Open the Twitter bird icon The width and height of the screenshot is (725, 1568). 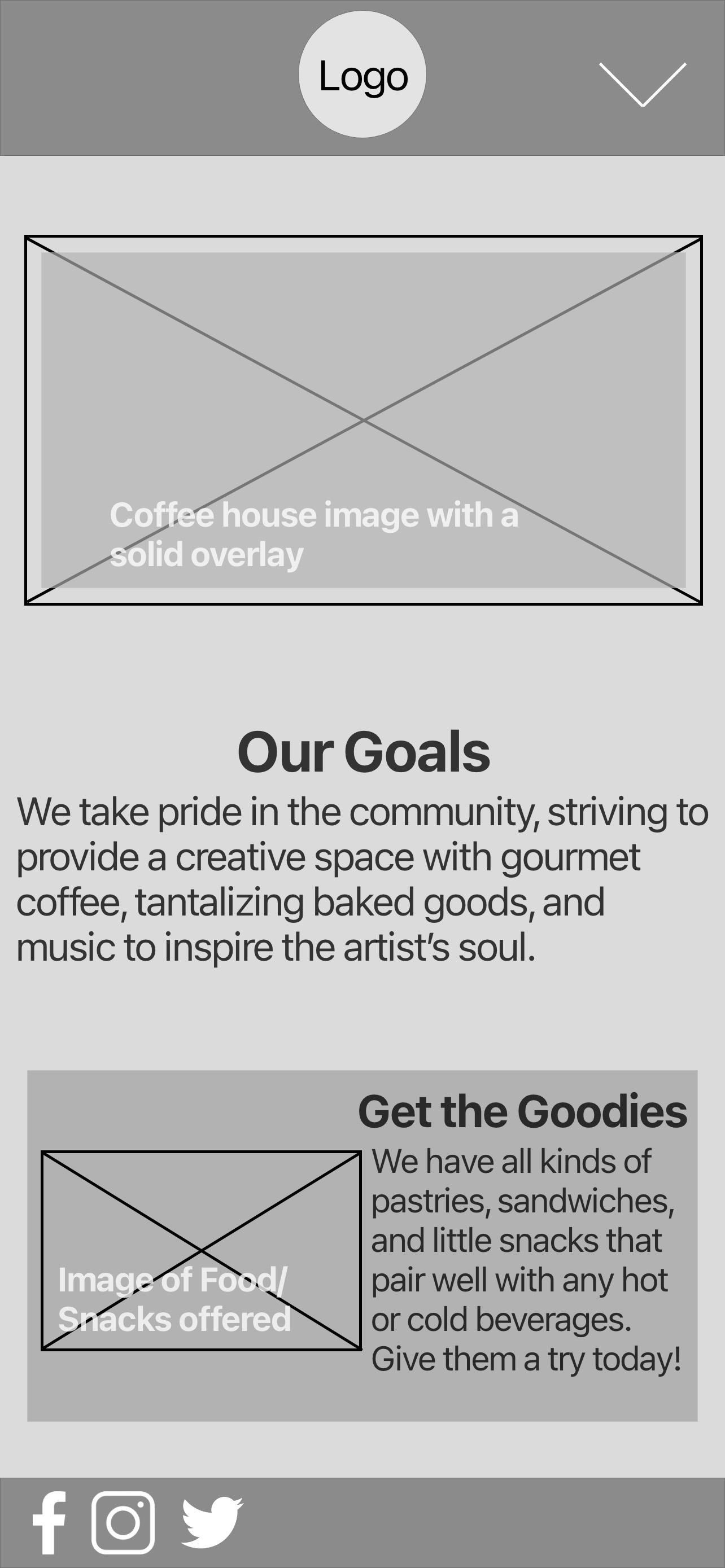coord(212,1521)
